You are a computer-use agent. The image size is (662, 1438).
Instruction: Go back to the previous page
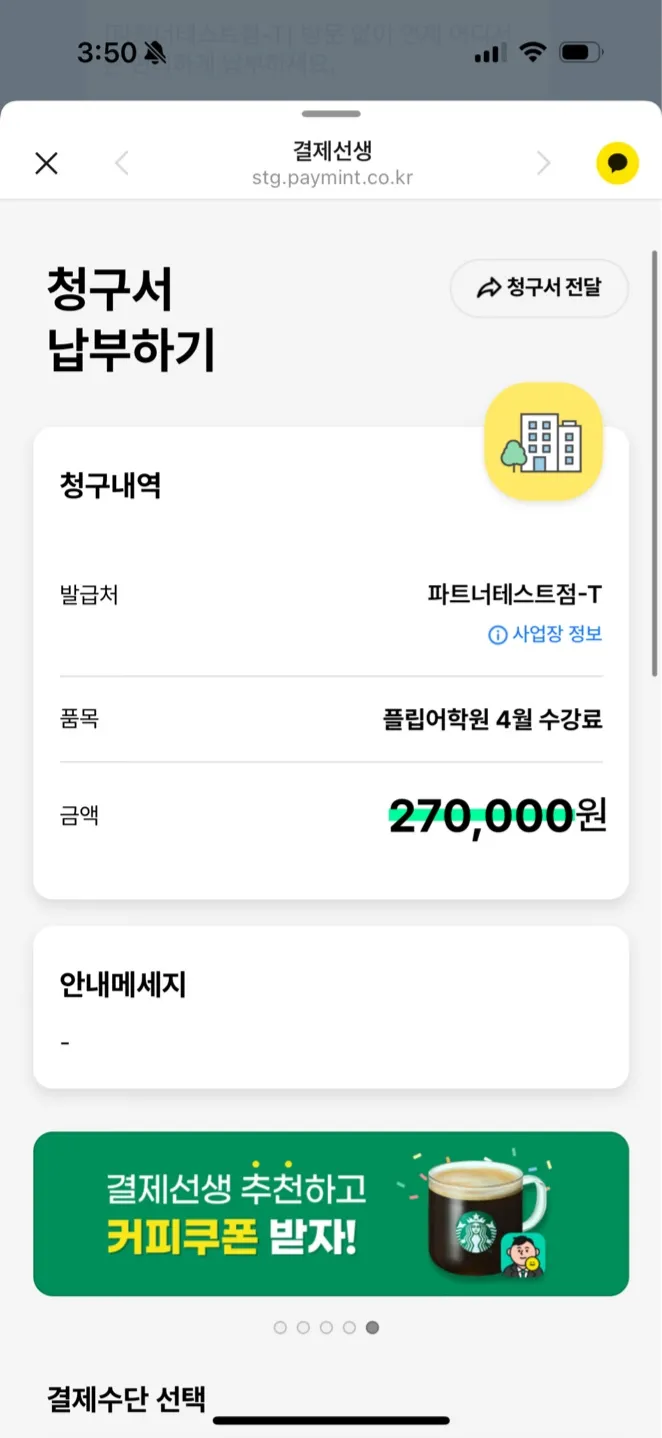(122, 163)
